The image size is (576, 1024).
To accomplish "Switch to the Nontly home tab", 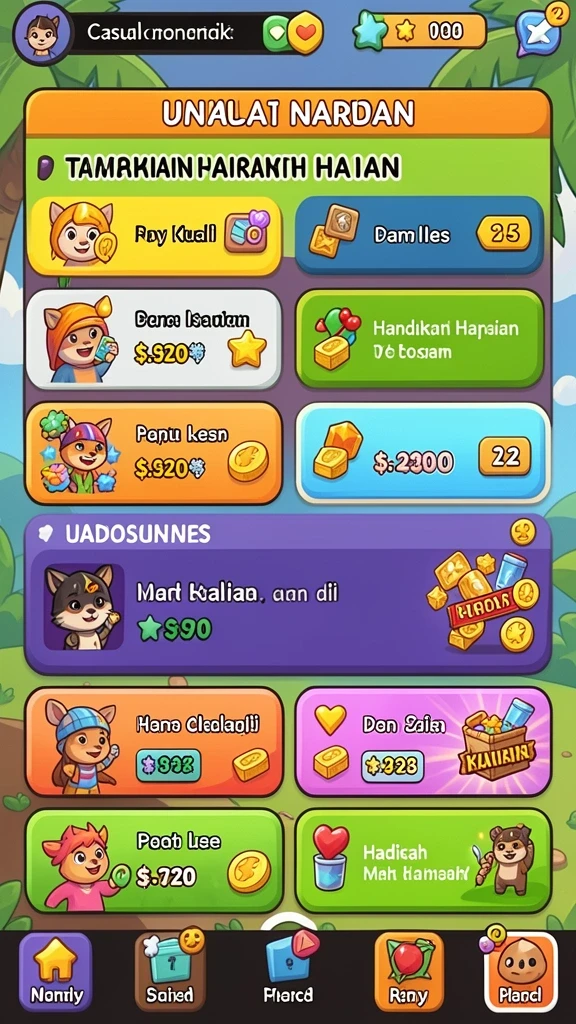I will [56, 972].
